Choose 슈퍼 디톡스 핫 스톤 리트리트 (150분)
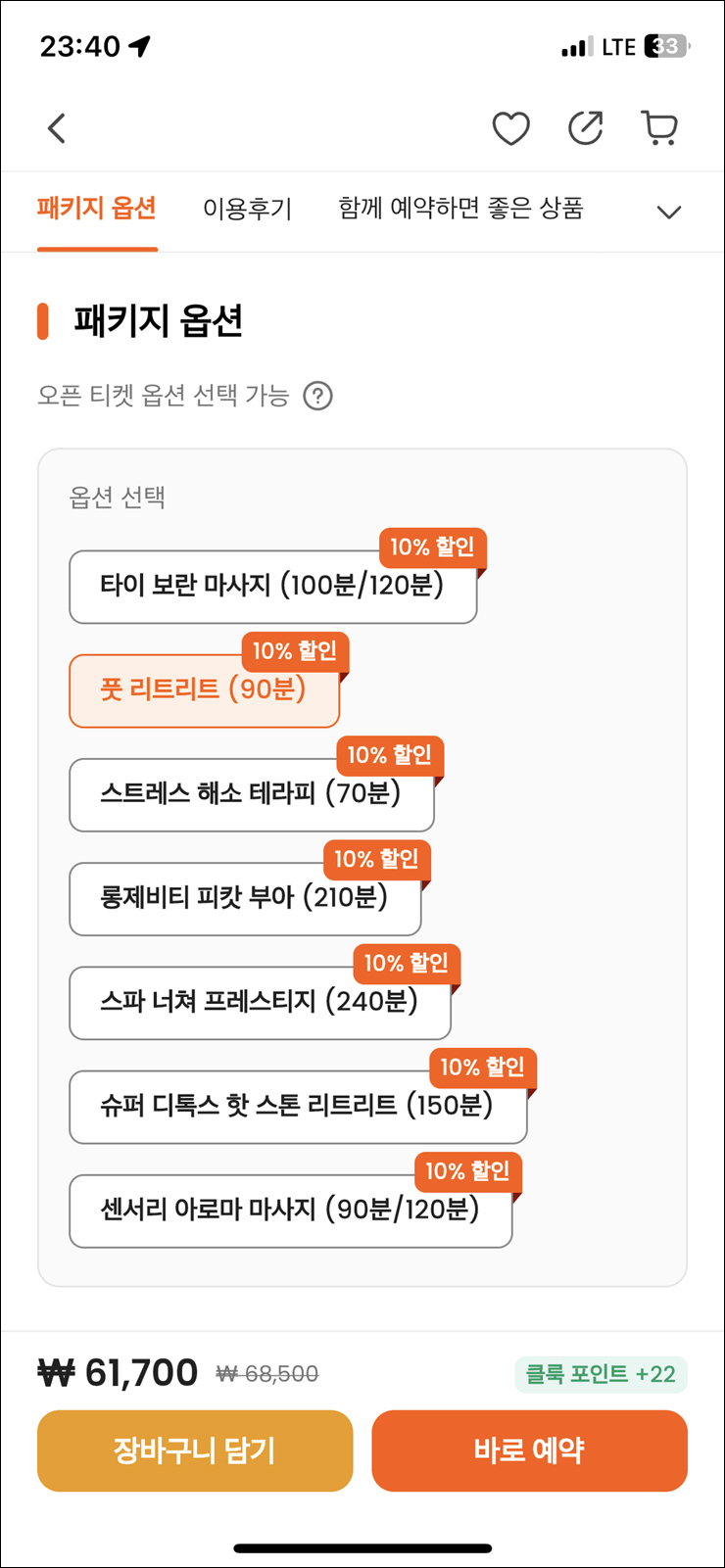Viewport: 725px width, 1568px height. pyautogui.click(x=298, y=1107)
